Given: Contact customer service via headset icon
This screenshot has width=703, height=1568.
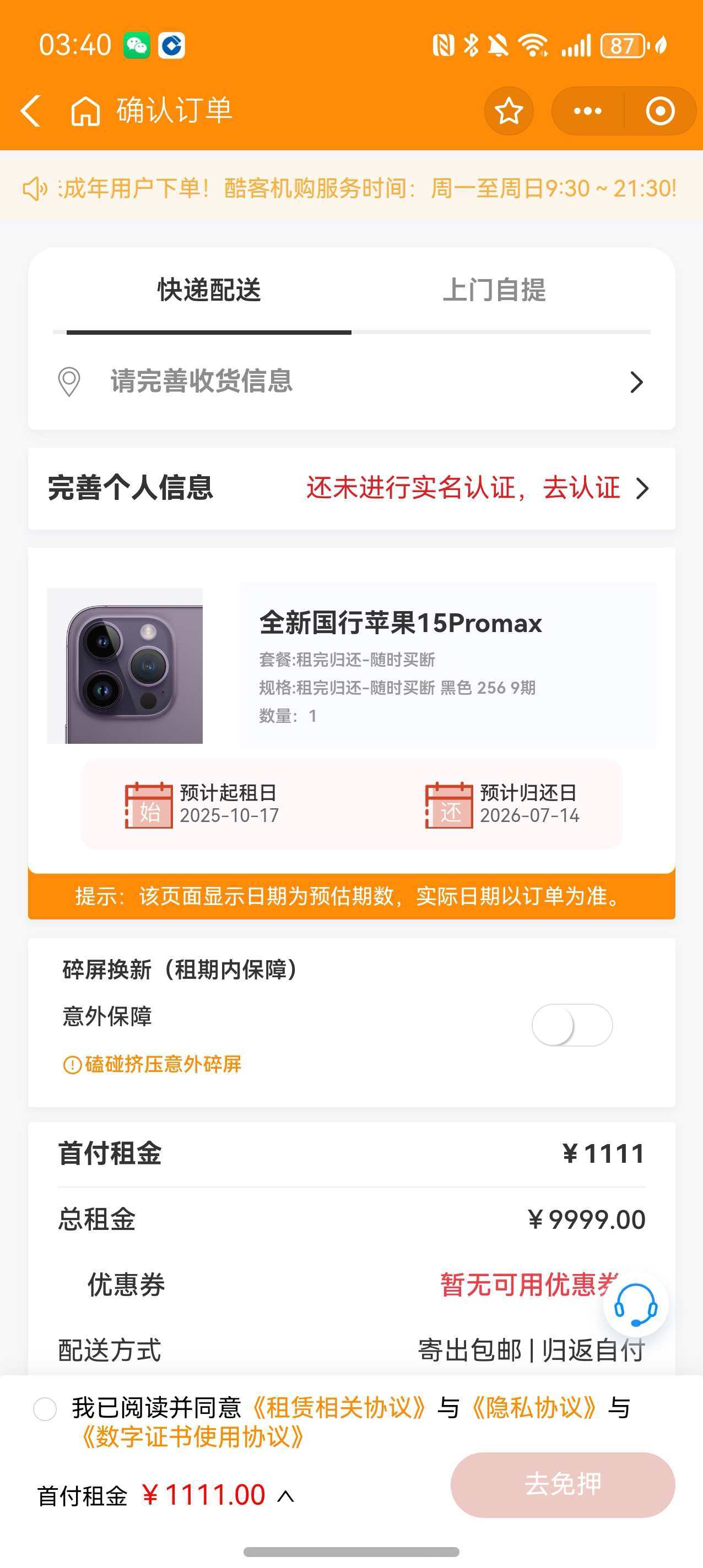Looking at the screenshot, I should [x=635, y=1305].
